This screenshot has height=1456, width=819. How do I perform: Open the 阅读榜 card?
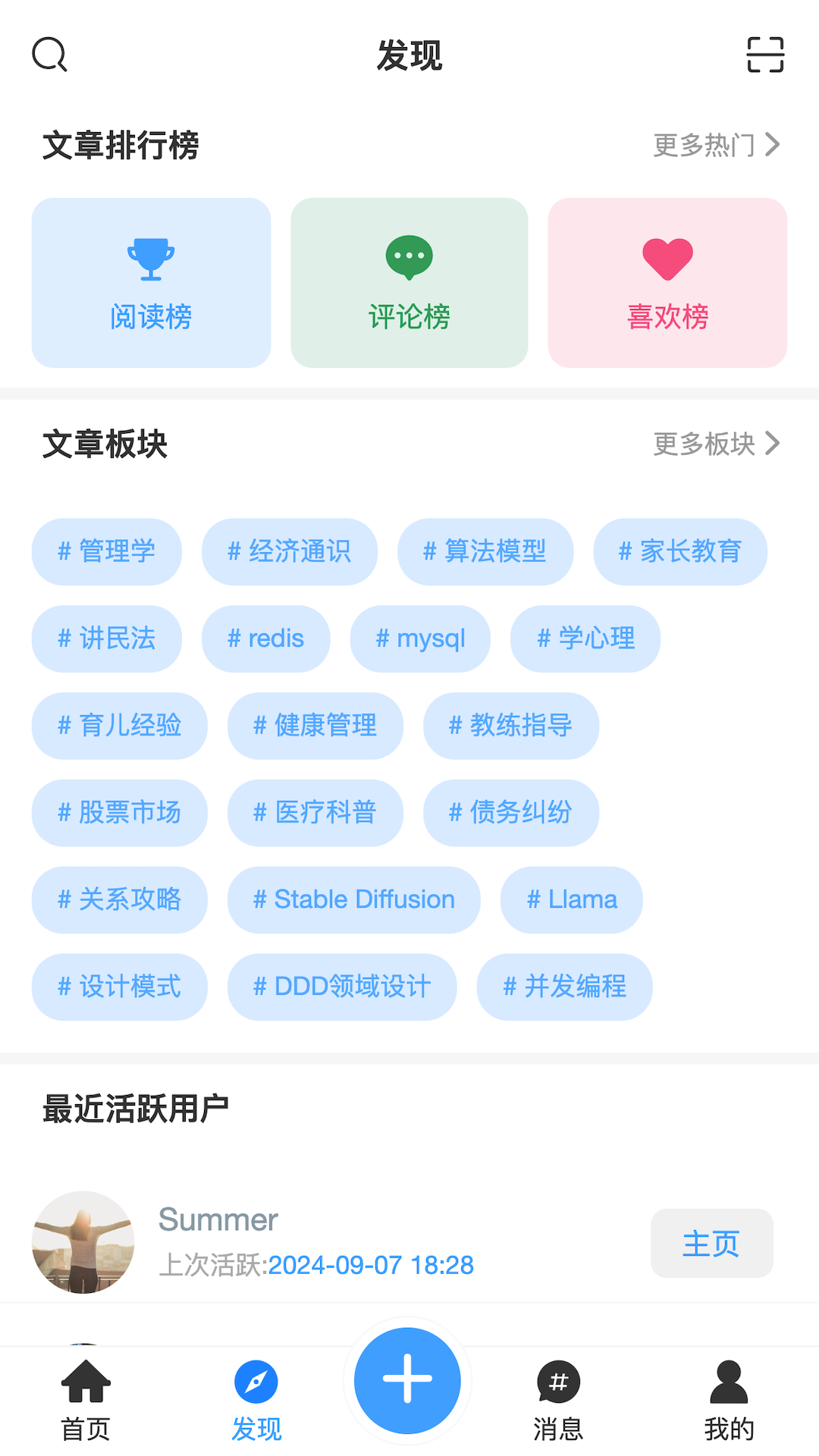point(151,283)
